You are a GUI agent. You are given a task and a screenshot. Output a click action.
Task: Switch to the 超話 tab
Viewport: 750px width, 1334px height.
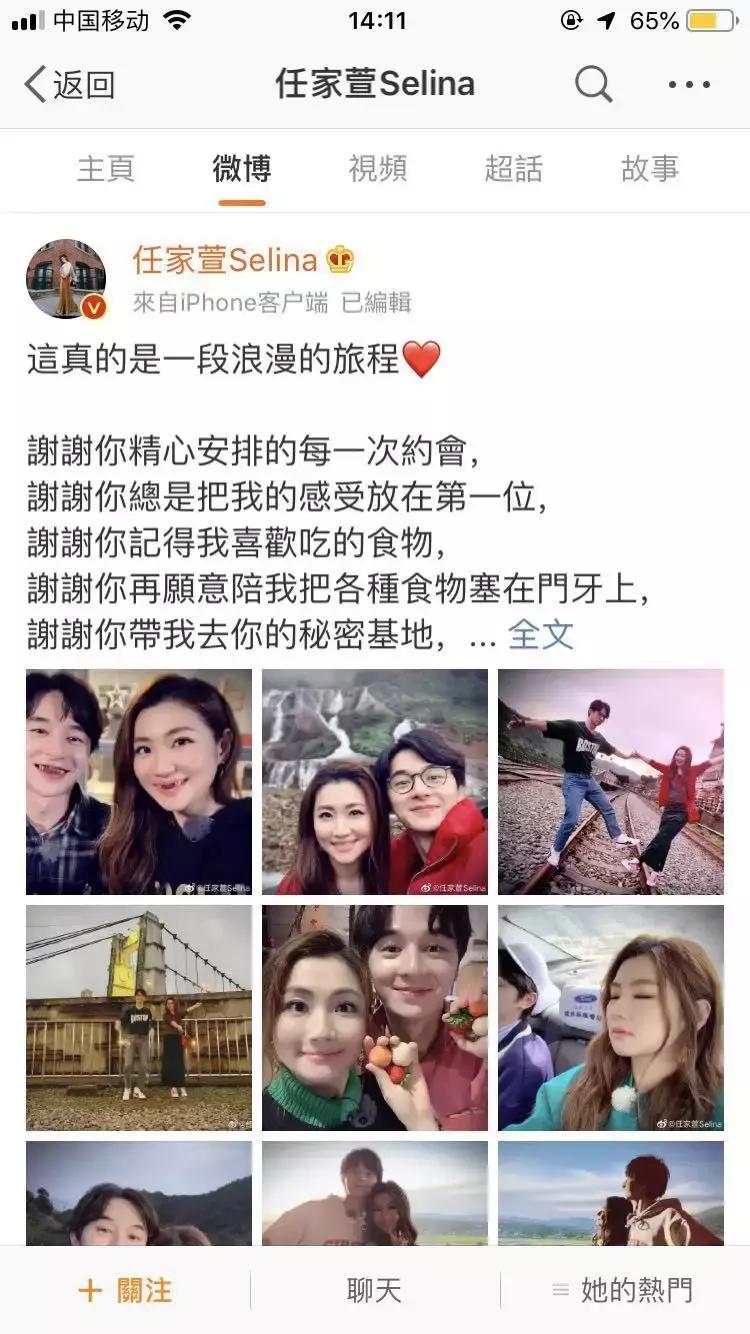(510, 169)
